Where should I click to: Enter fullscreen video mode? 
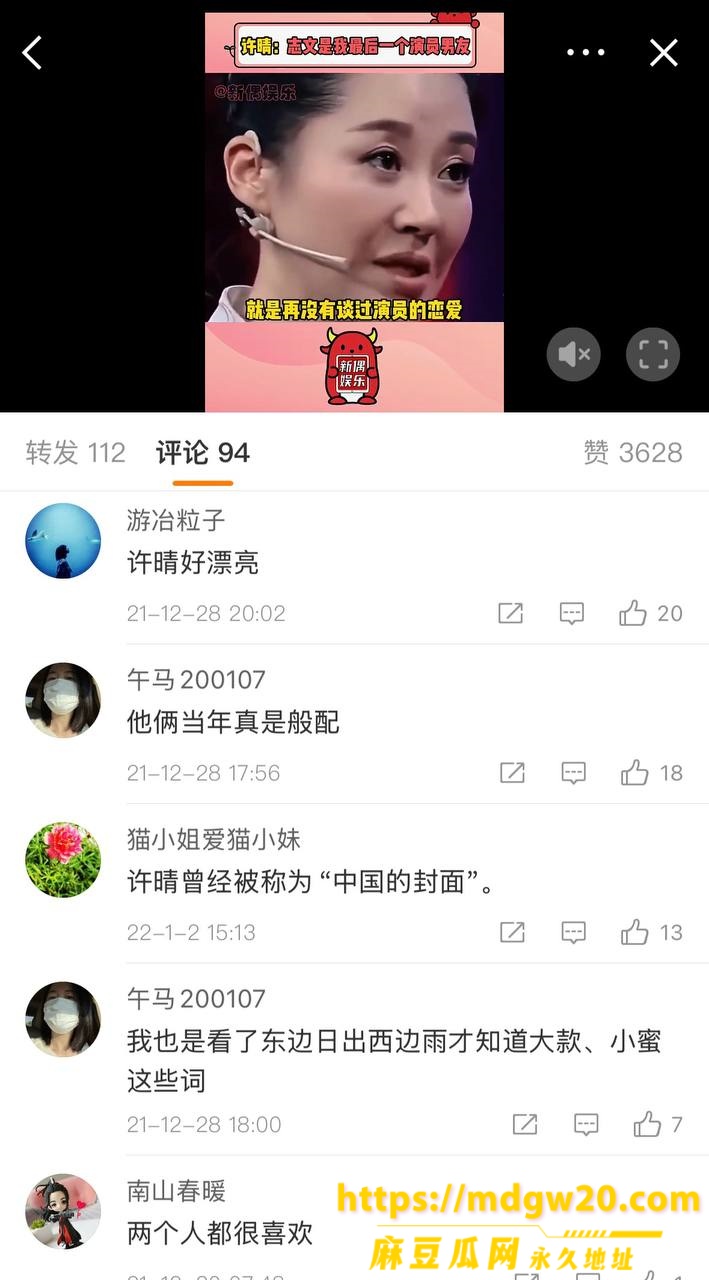pos(653,354)
